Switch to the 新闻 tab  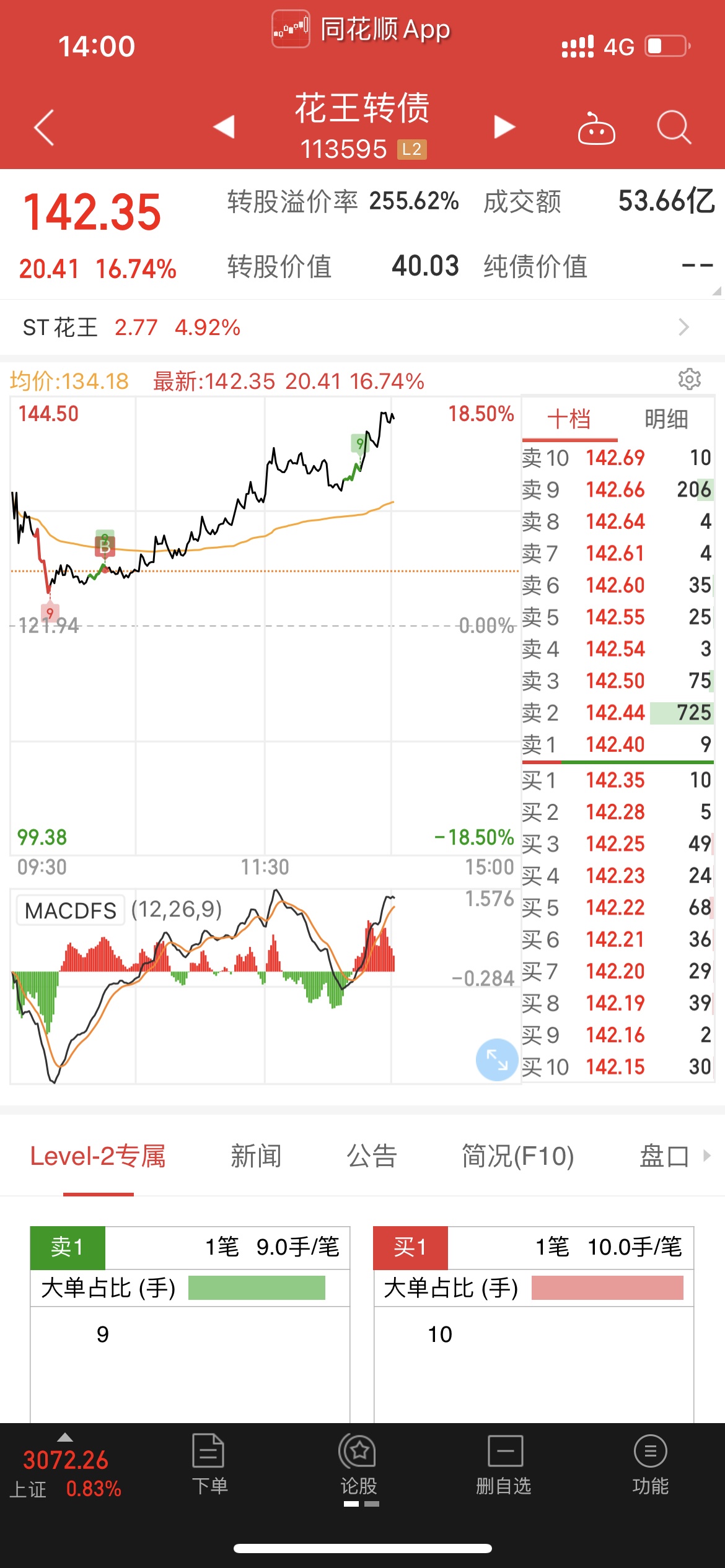point(256,1156)
